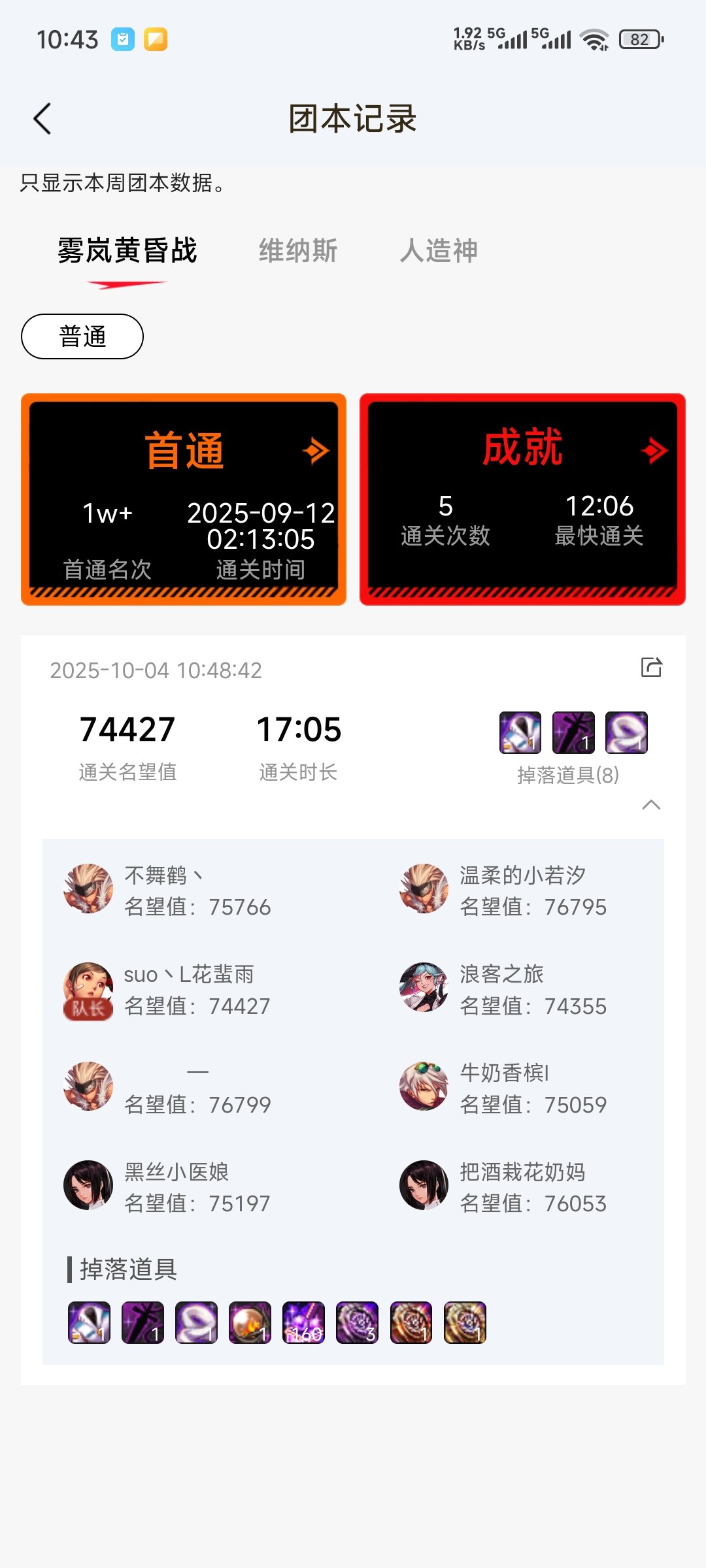
Task: Select the 雾岚黄昏战 tab
Action: click(x=127, y=251)
